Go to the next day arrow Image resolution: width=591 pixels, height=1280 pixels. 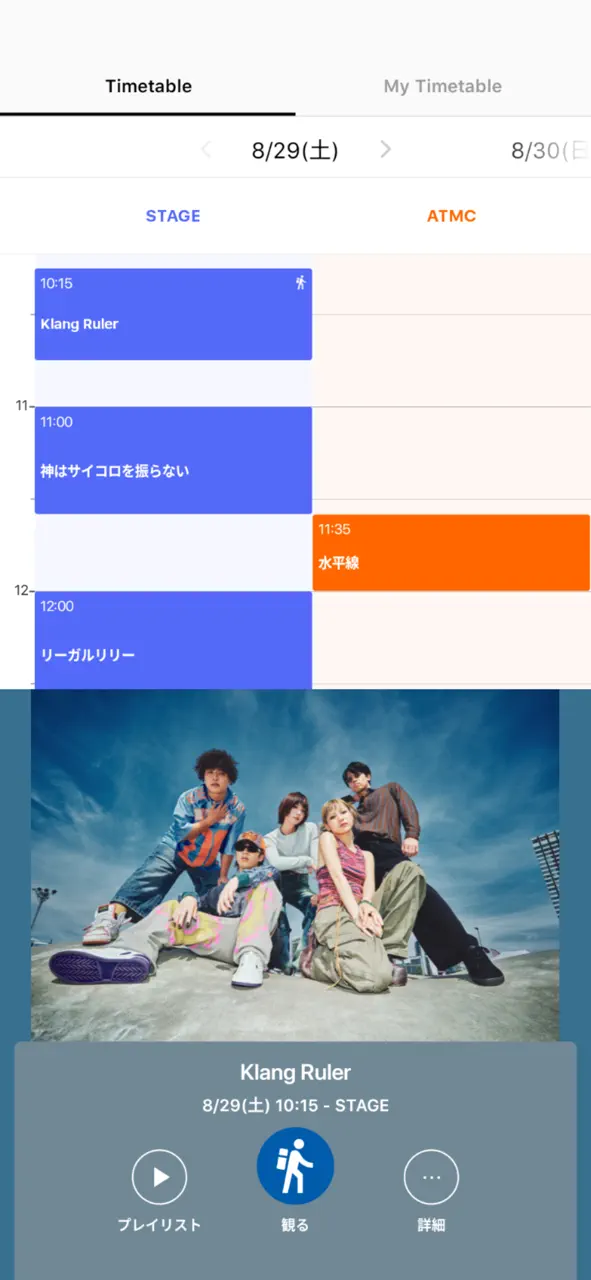tap(386, 150)
